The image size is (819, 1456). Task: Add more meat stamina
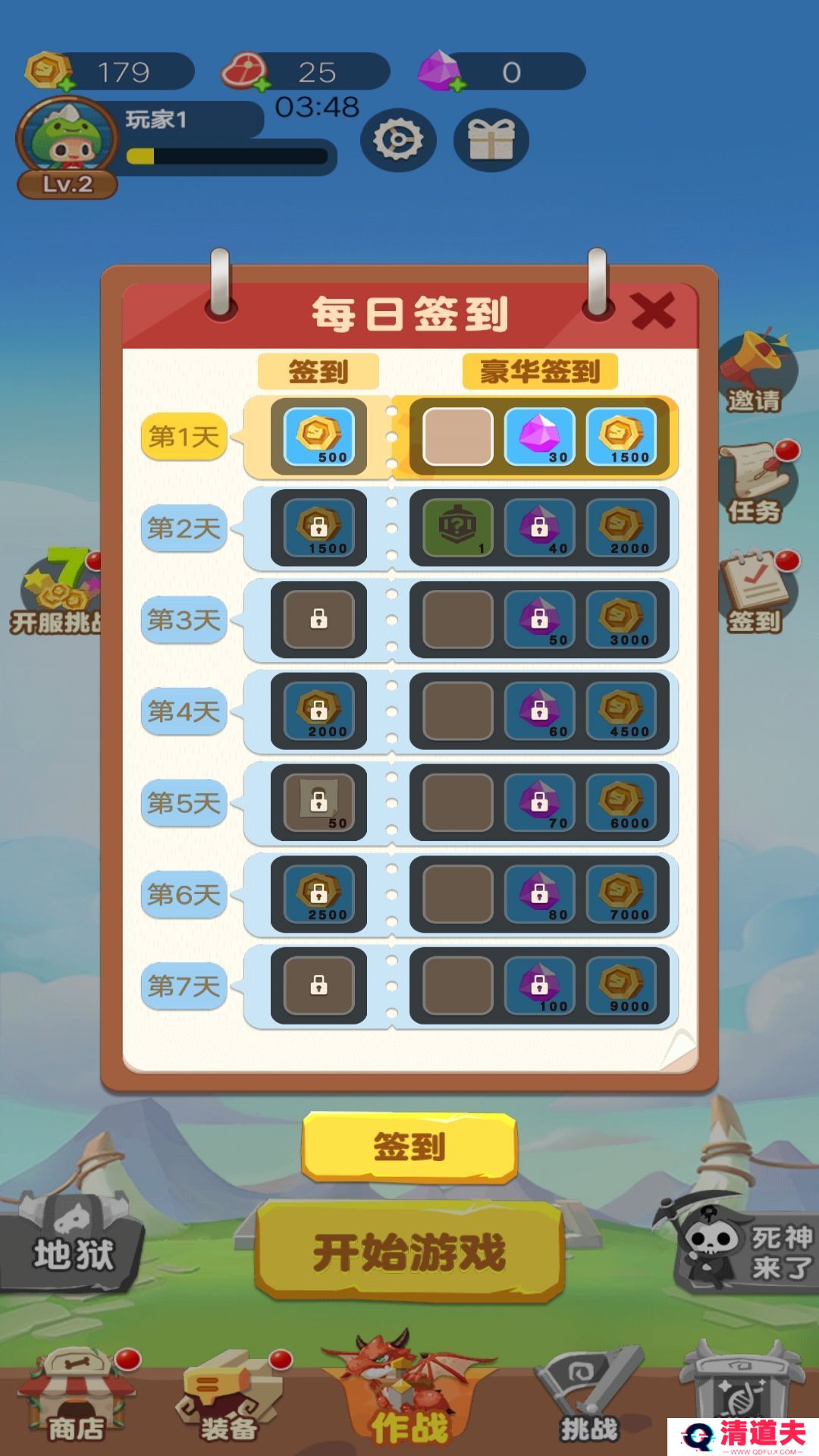(262, 84)
